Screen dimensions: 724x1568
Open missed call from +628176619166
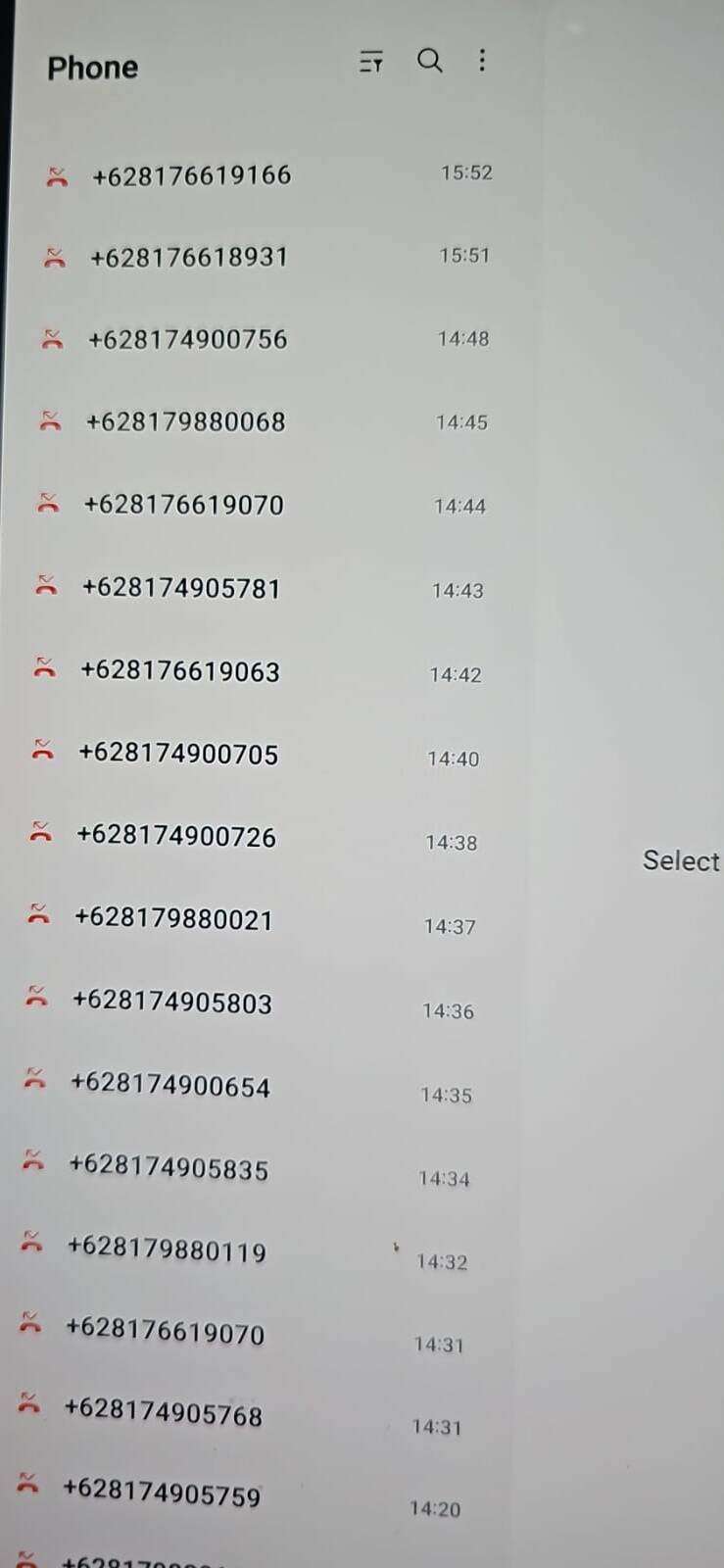click(x=268, y=175)
